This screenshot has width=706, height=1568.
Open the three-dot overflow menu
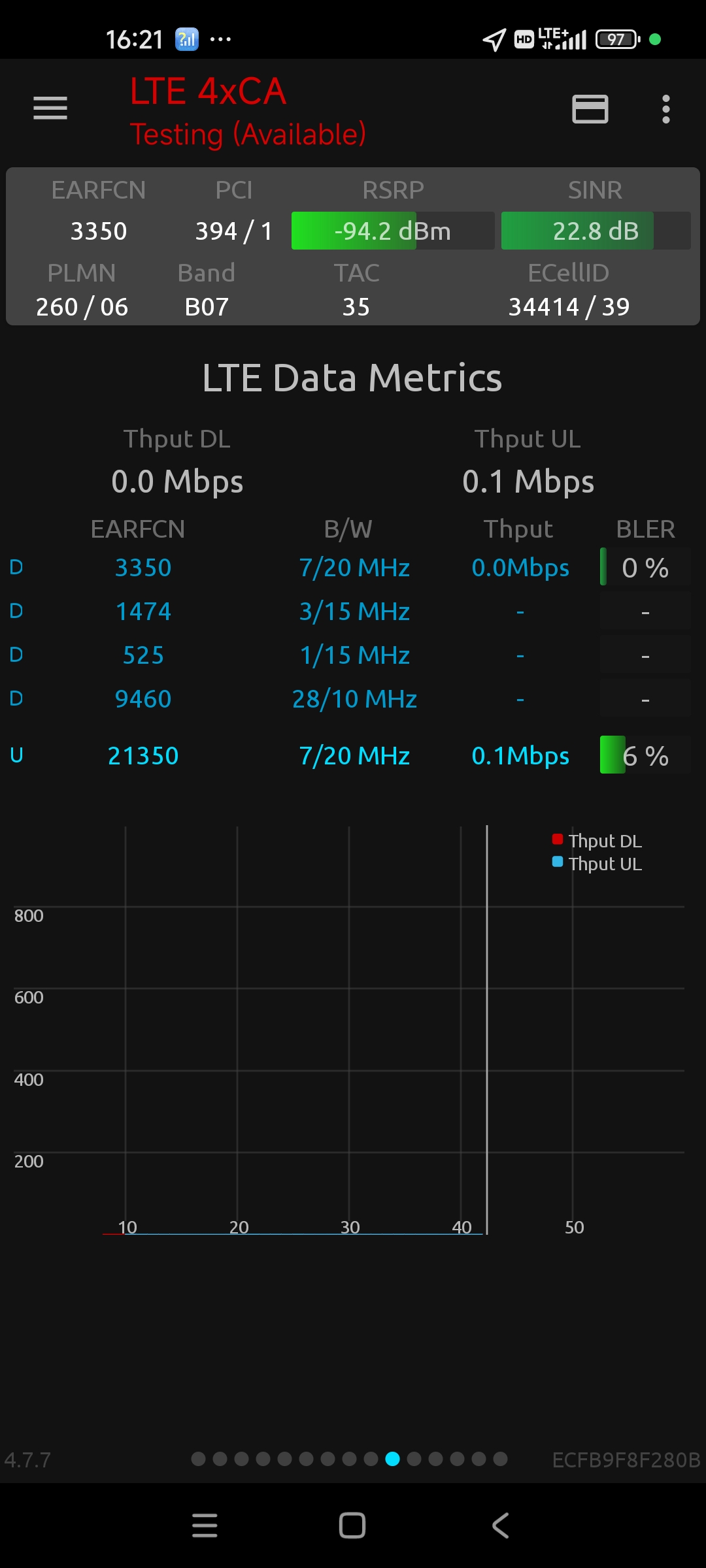click(x=665, y=109)
